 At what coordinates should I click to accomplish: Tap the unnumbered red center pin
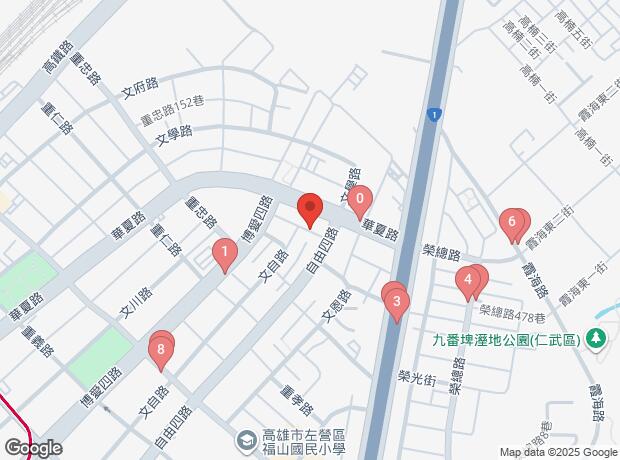[x=310, y=210]
